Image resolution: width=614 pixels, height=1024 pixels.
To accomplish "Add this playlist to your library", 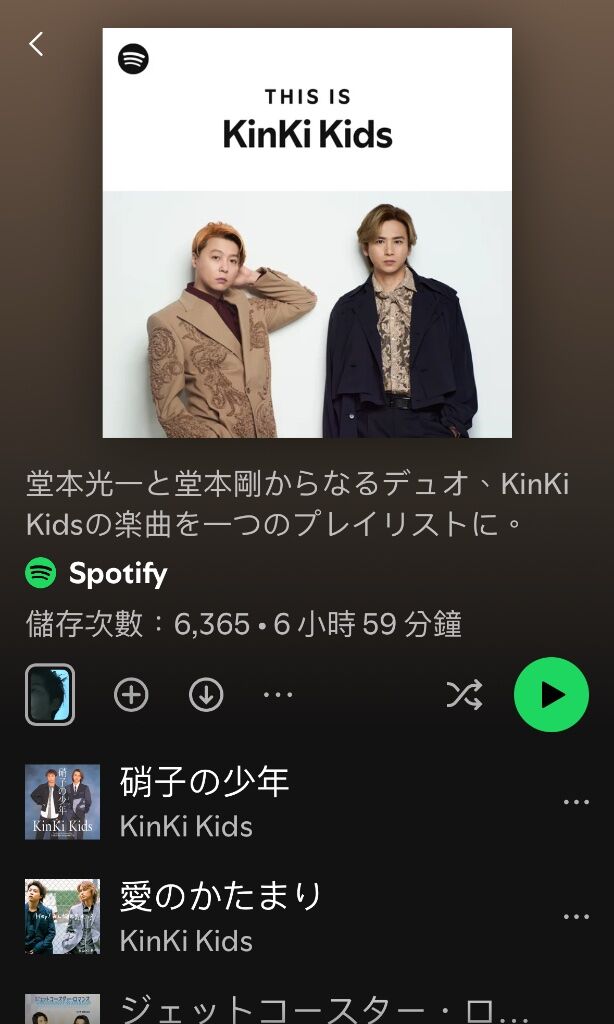I will coord(131,695).
